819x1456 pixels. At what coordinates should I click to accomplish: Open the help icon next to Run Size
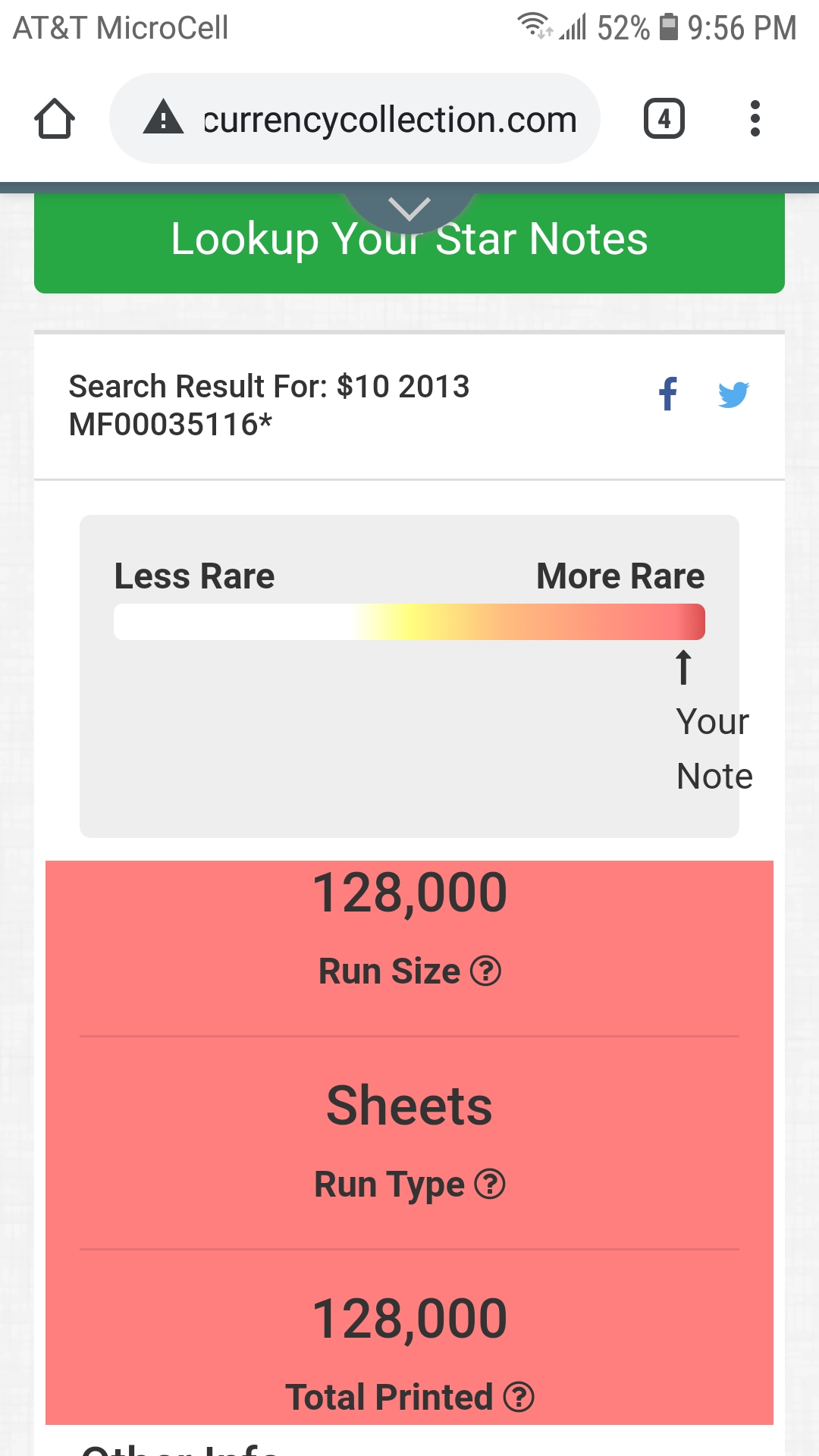click(486, 971)
